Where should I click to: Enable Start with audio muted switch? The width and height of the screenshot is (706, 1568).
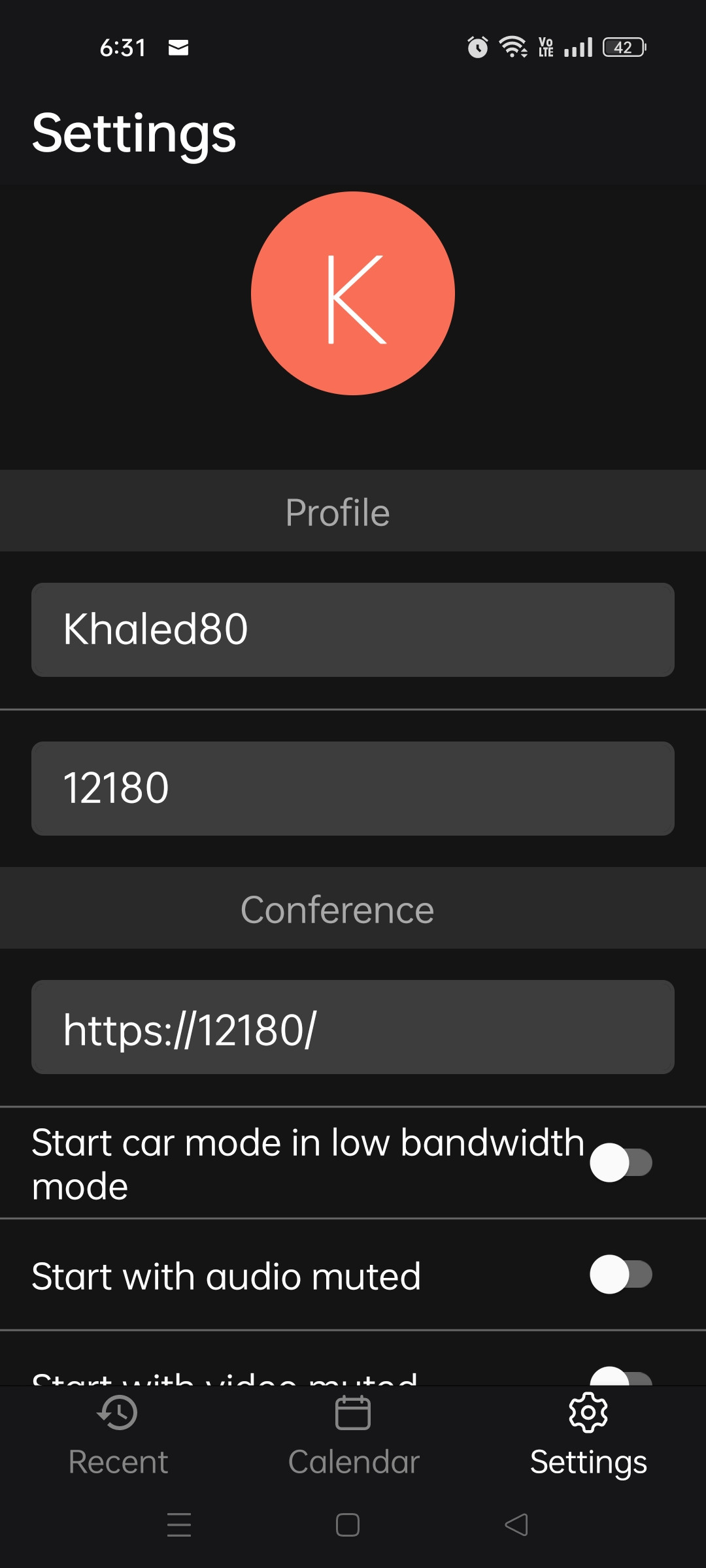pos(621,1274)
